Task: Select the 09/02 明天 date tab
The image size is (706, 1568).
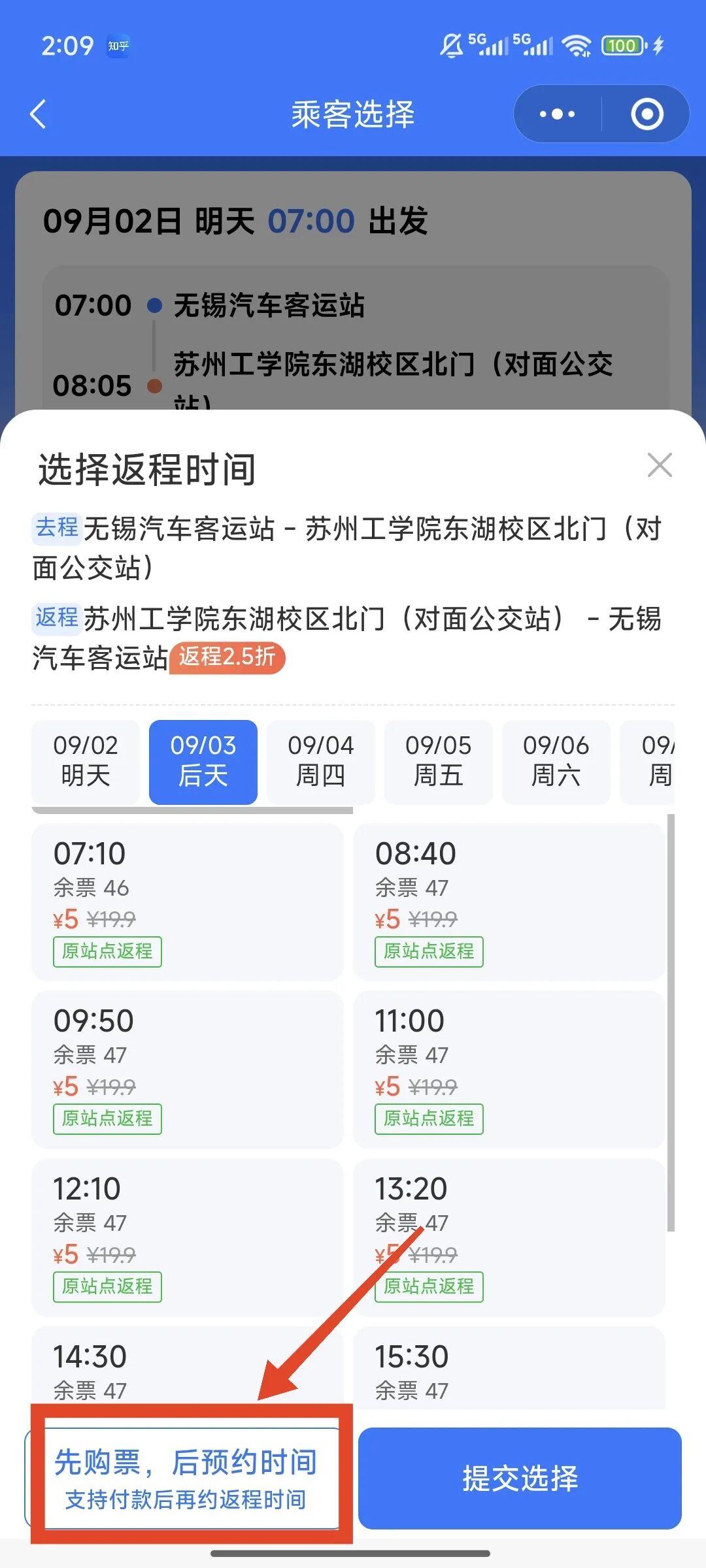Action: tap(86, 762)
